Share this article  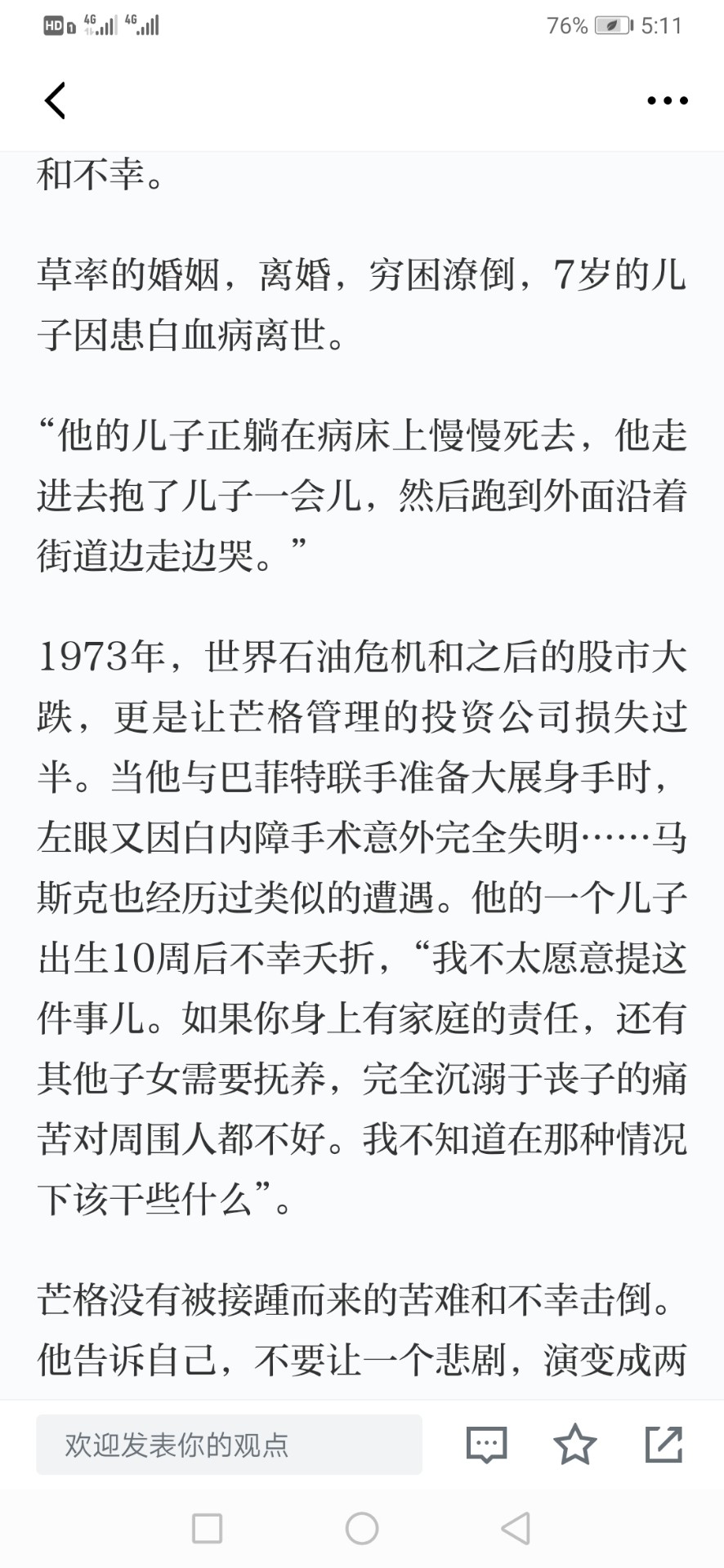tap(664, 1444)
